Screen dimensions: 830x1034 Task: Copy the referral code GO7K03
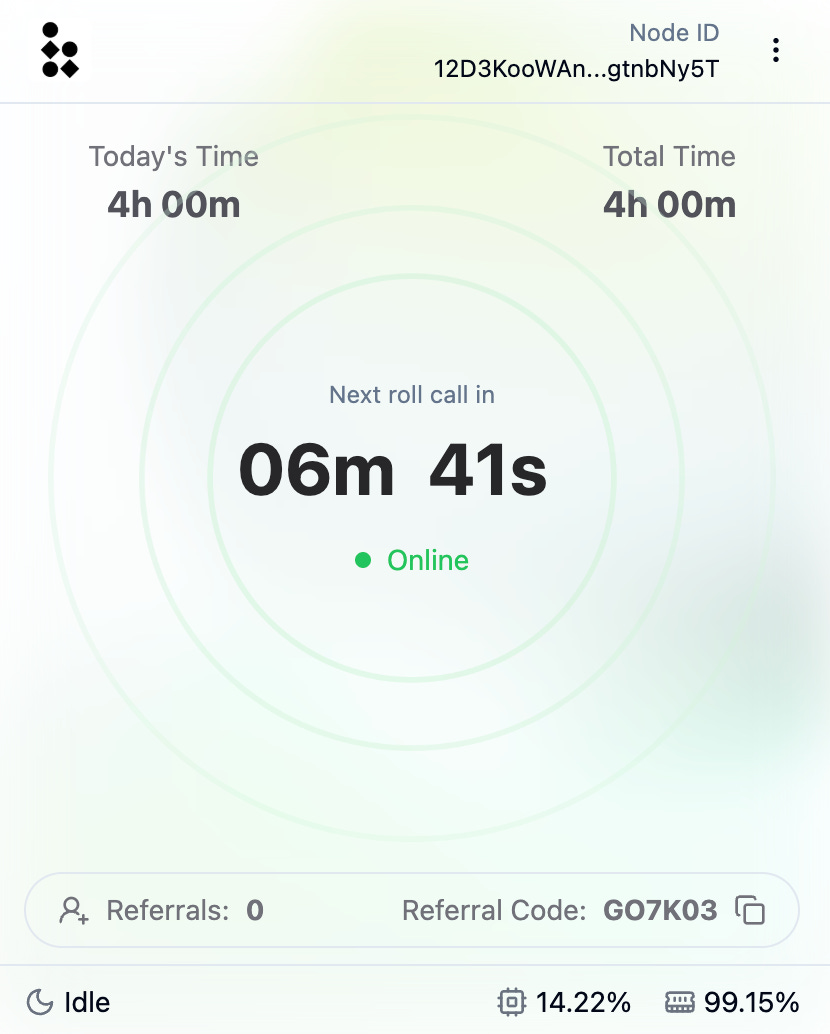tap(750, 910)
